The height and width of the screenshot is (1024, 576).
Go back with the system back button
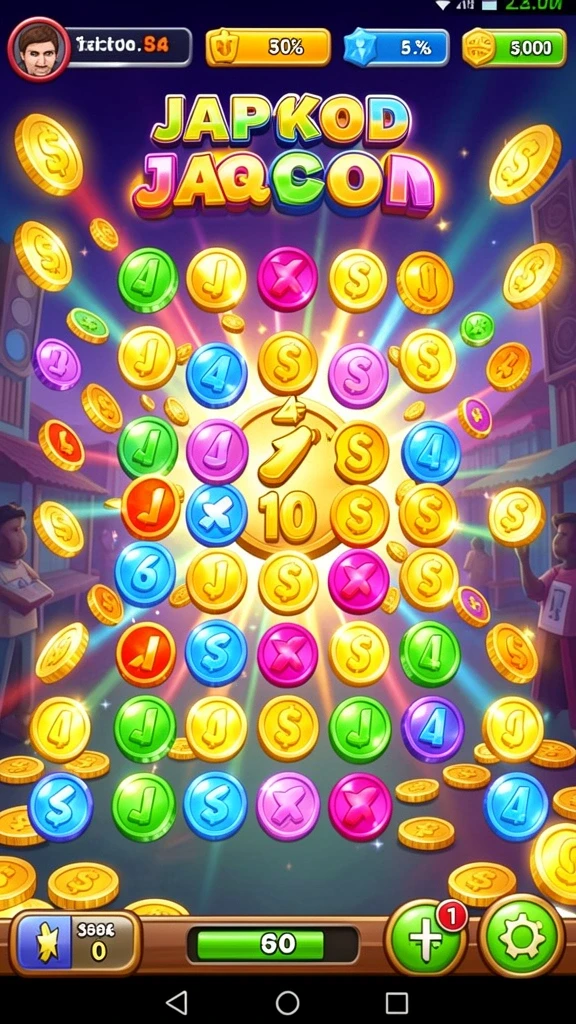click(x=176, y=1002)
